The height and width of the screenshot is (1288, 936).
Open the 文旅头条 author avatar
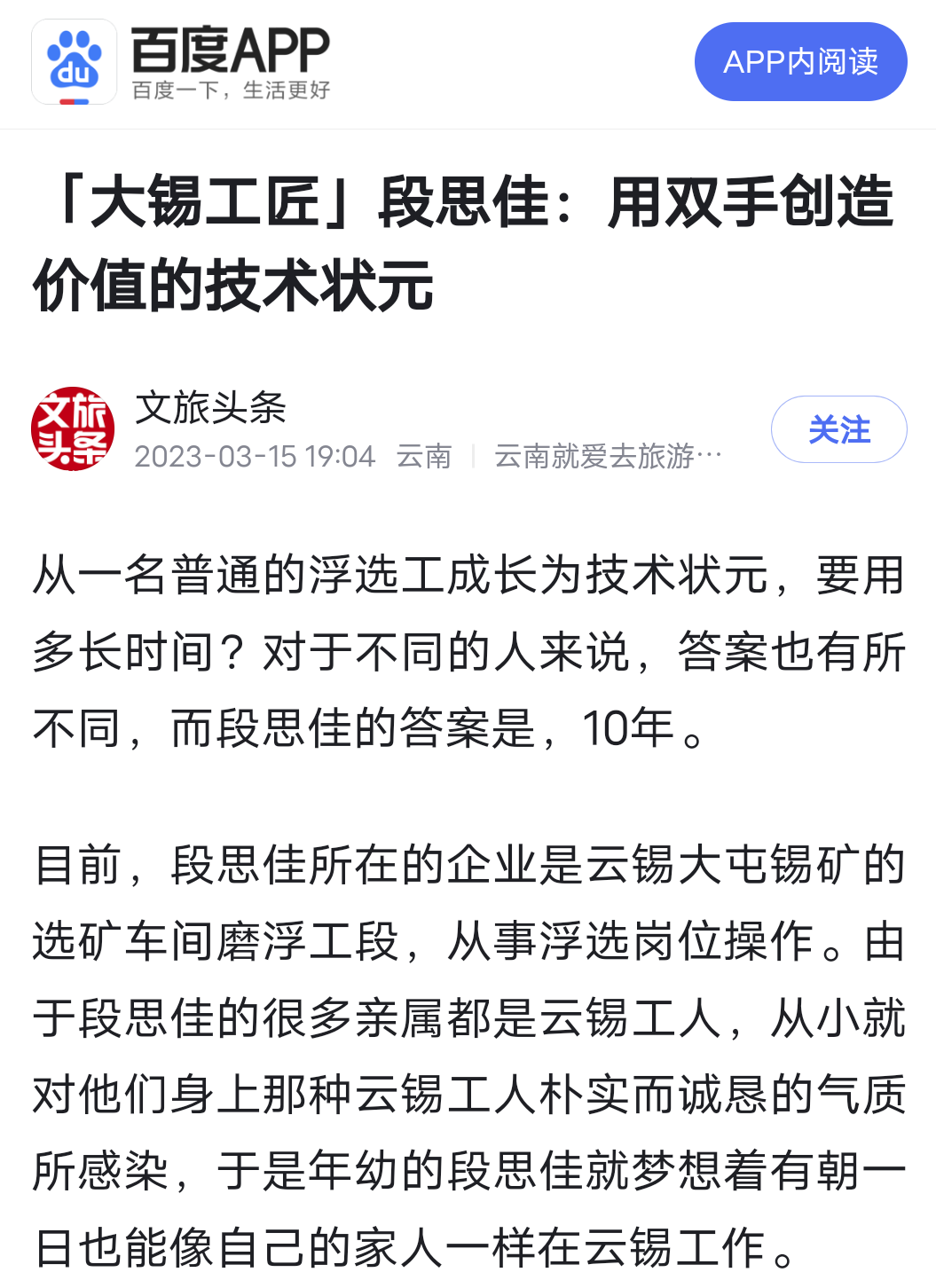73,428
